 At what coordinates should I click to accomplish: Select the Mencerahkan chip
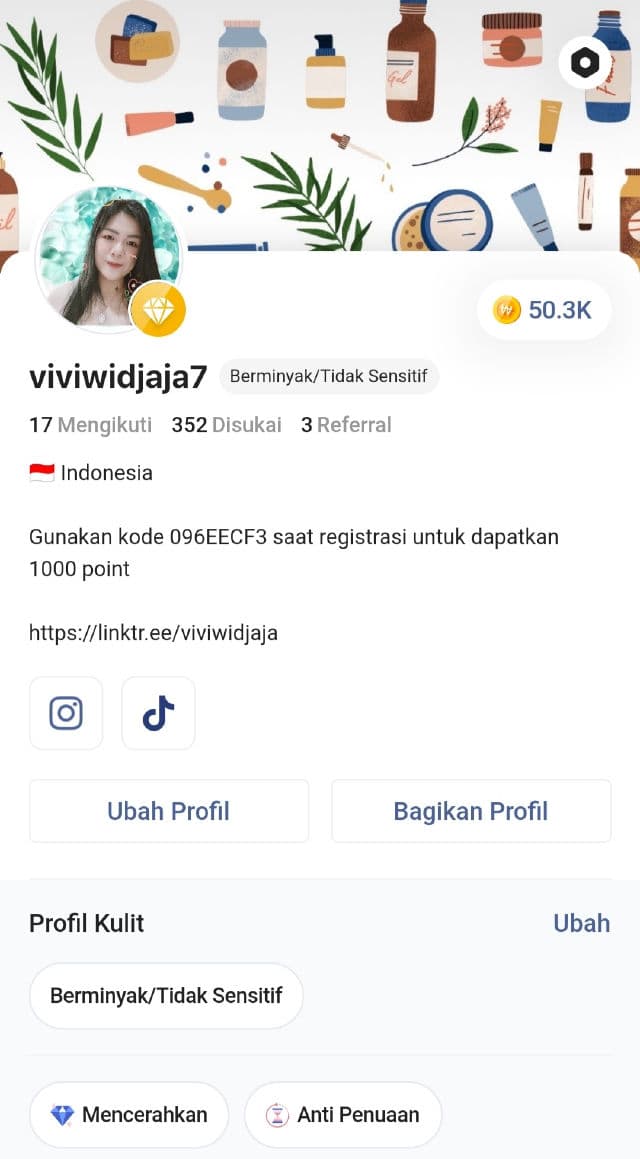point(129,1115)
